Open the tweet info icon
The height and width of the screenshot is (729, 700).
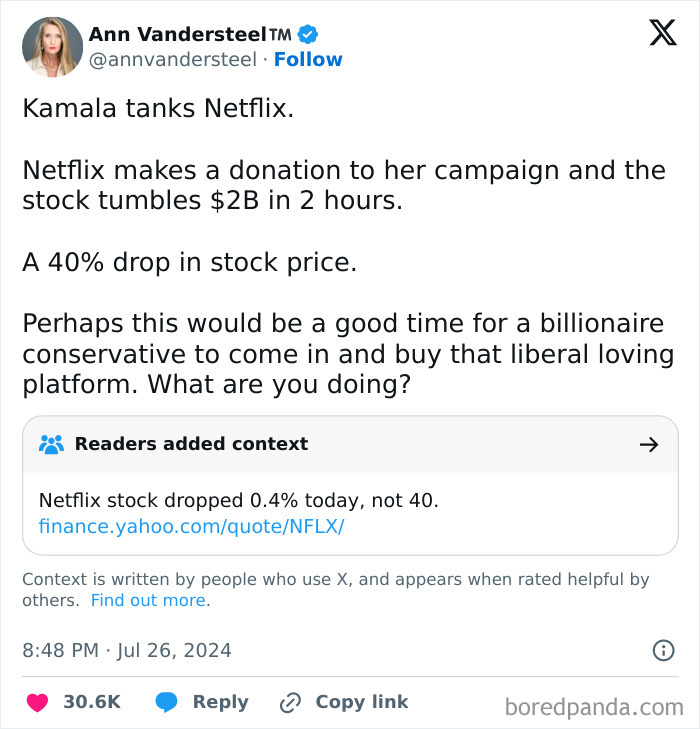(663, 651)
